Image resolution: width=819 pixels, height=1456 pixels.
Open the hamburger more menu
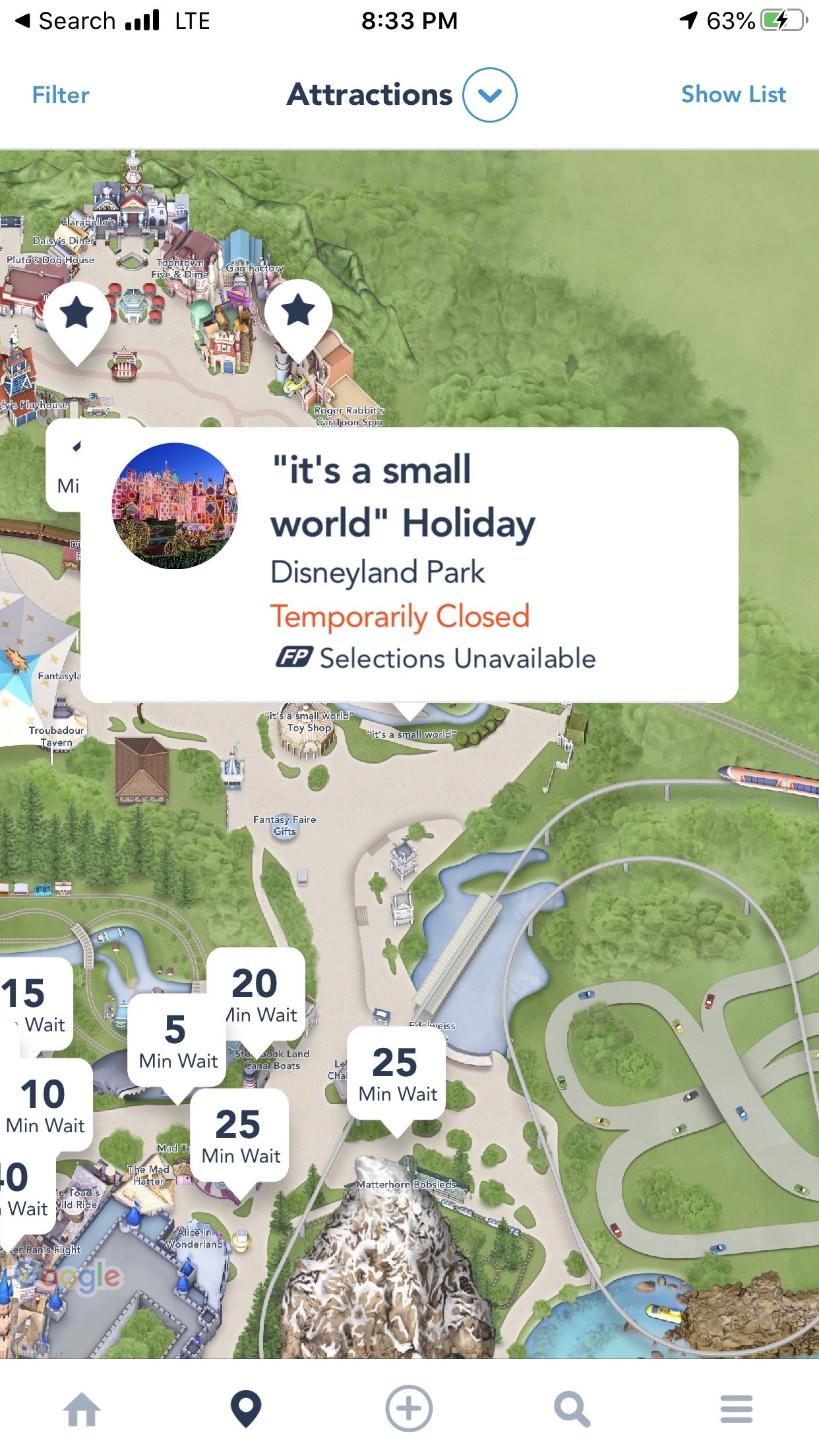[x=736, y=1410]
